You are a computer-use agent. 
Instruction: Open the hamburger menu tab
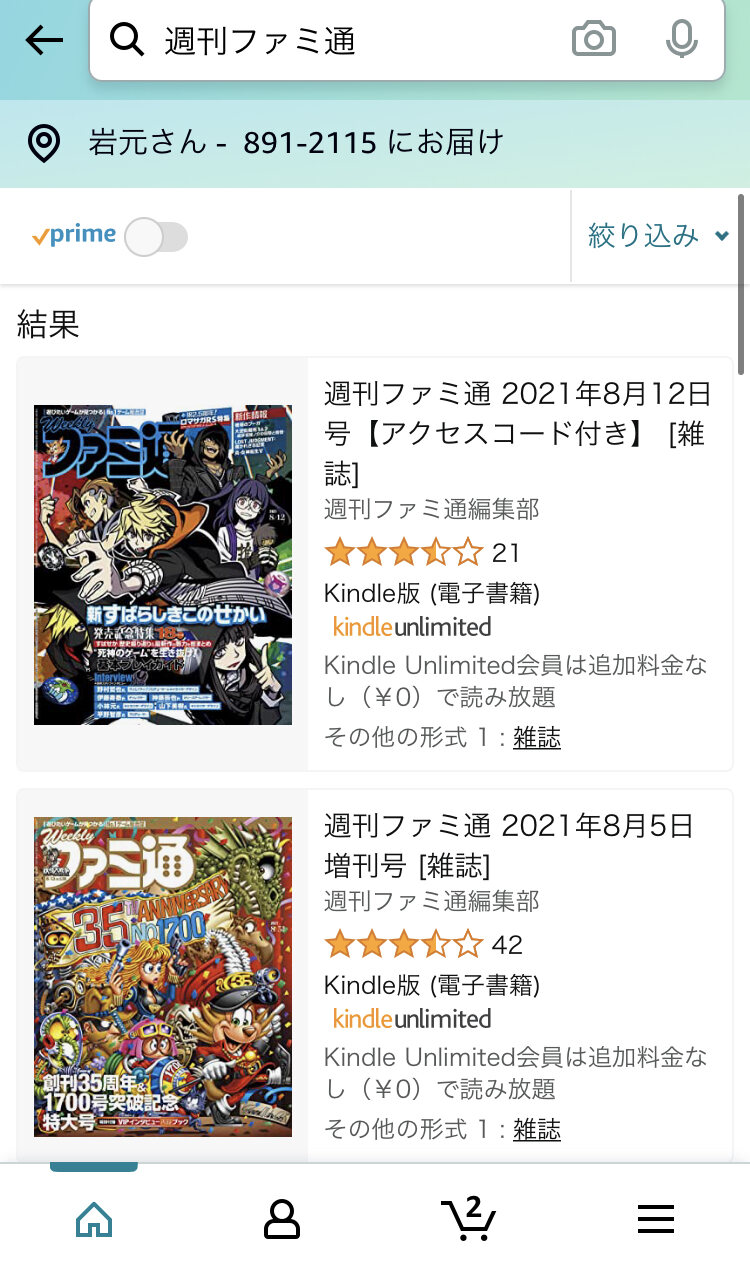(656, 1219)
